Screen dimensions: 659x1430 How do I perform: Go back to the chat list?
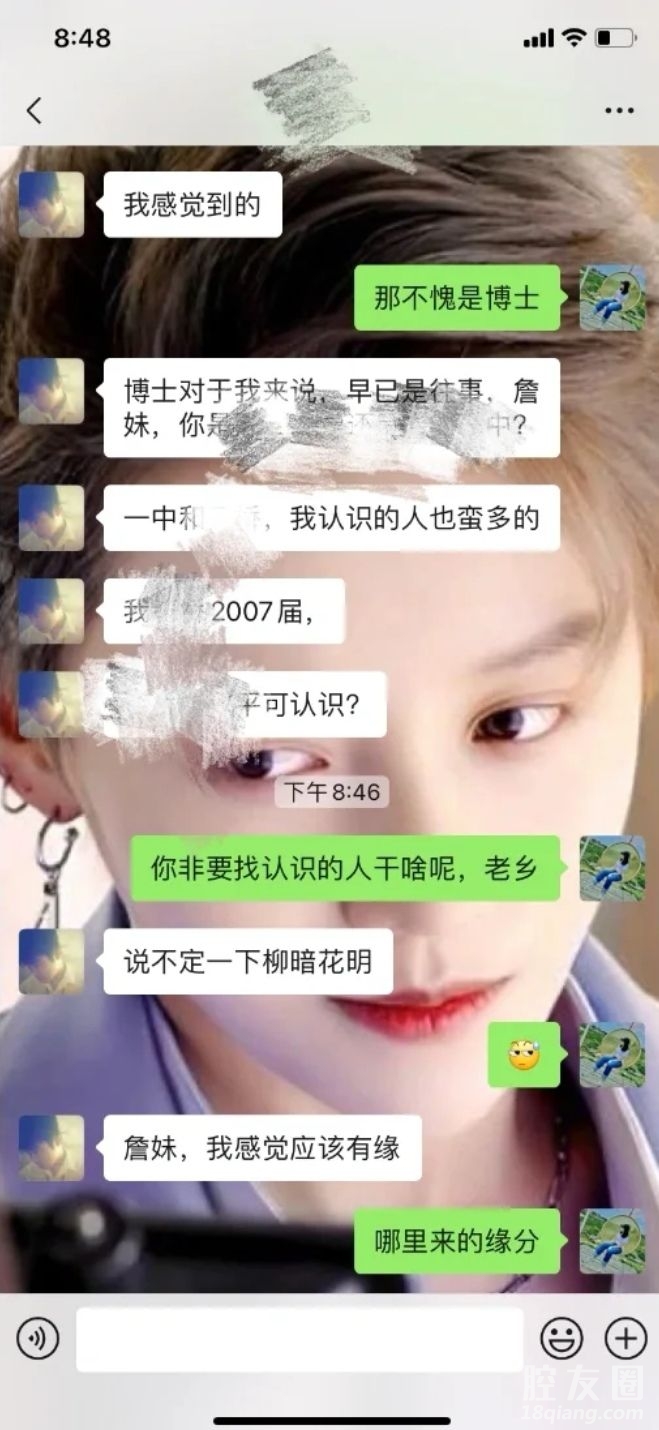coord(34,110)
